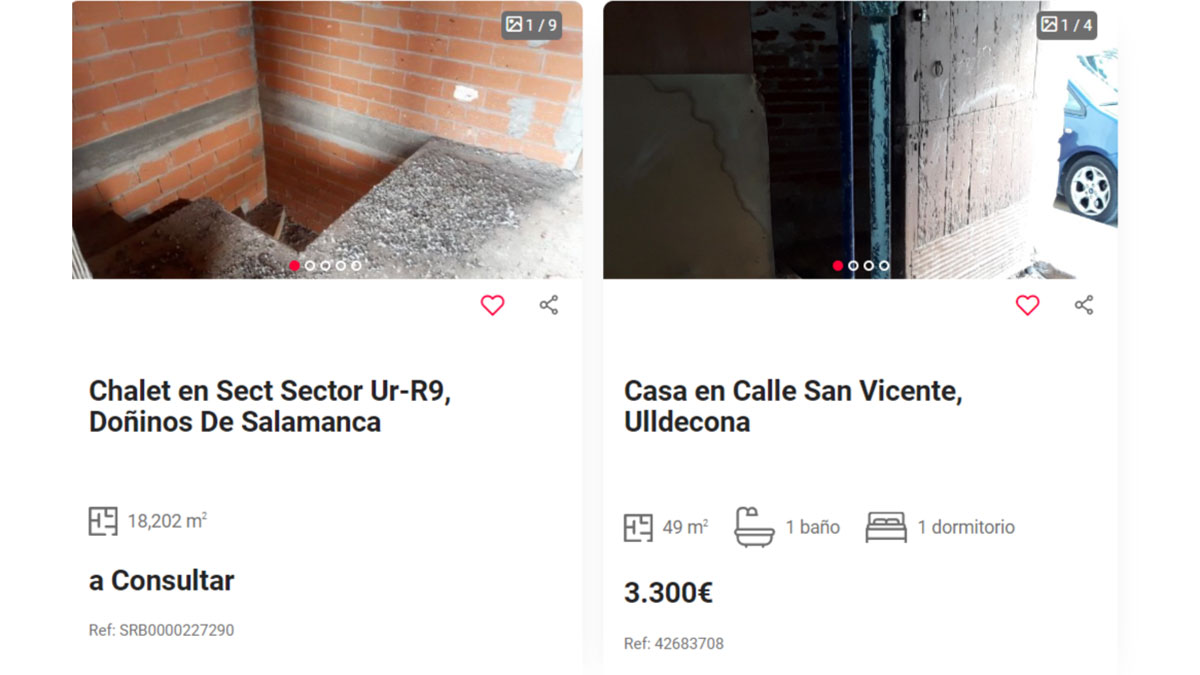Viewport: 1200px width, 675px height.
Task: Jump to second photo dot of the Casa
Action: 853,266
